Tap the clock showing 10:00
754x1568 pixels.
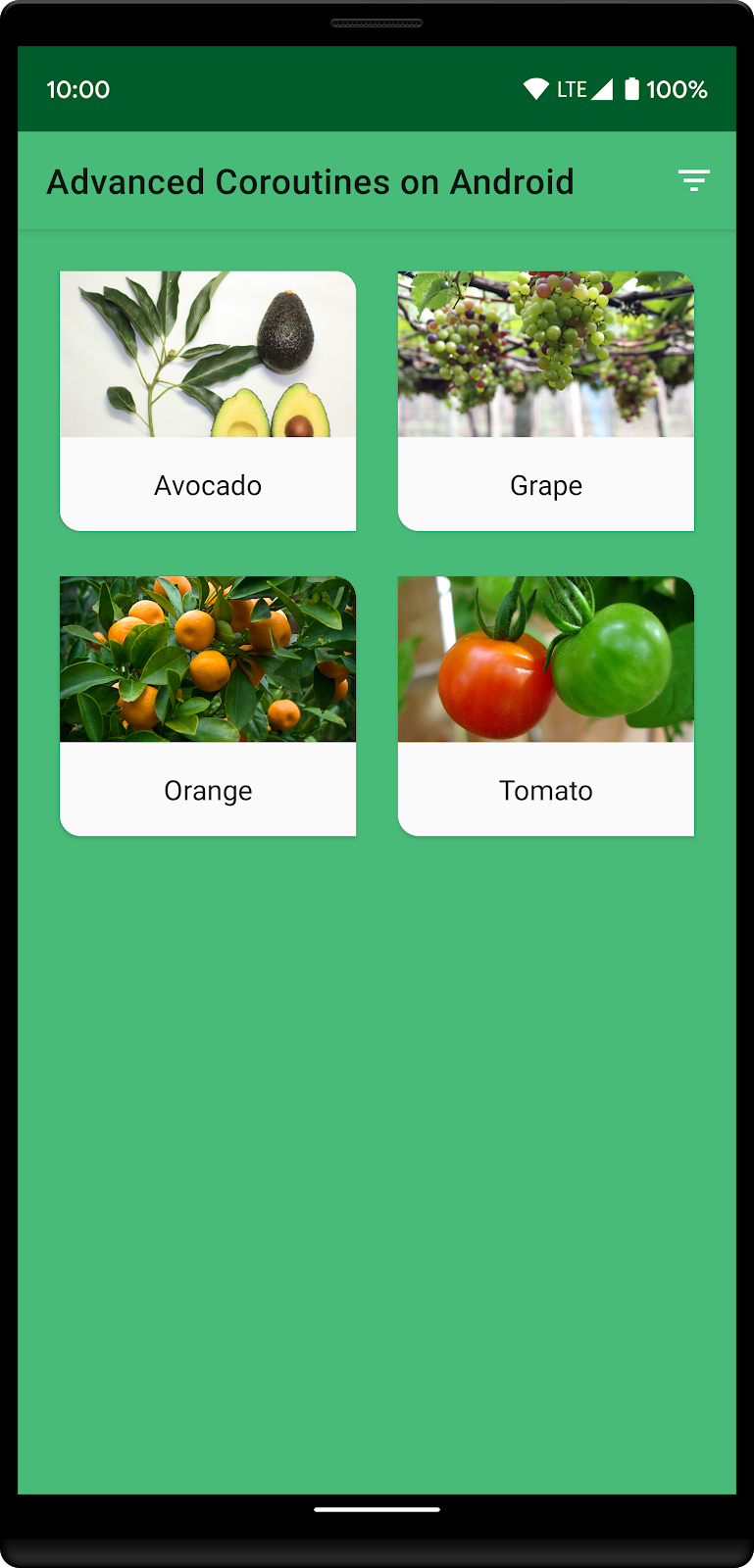78,88
